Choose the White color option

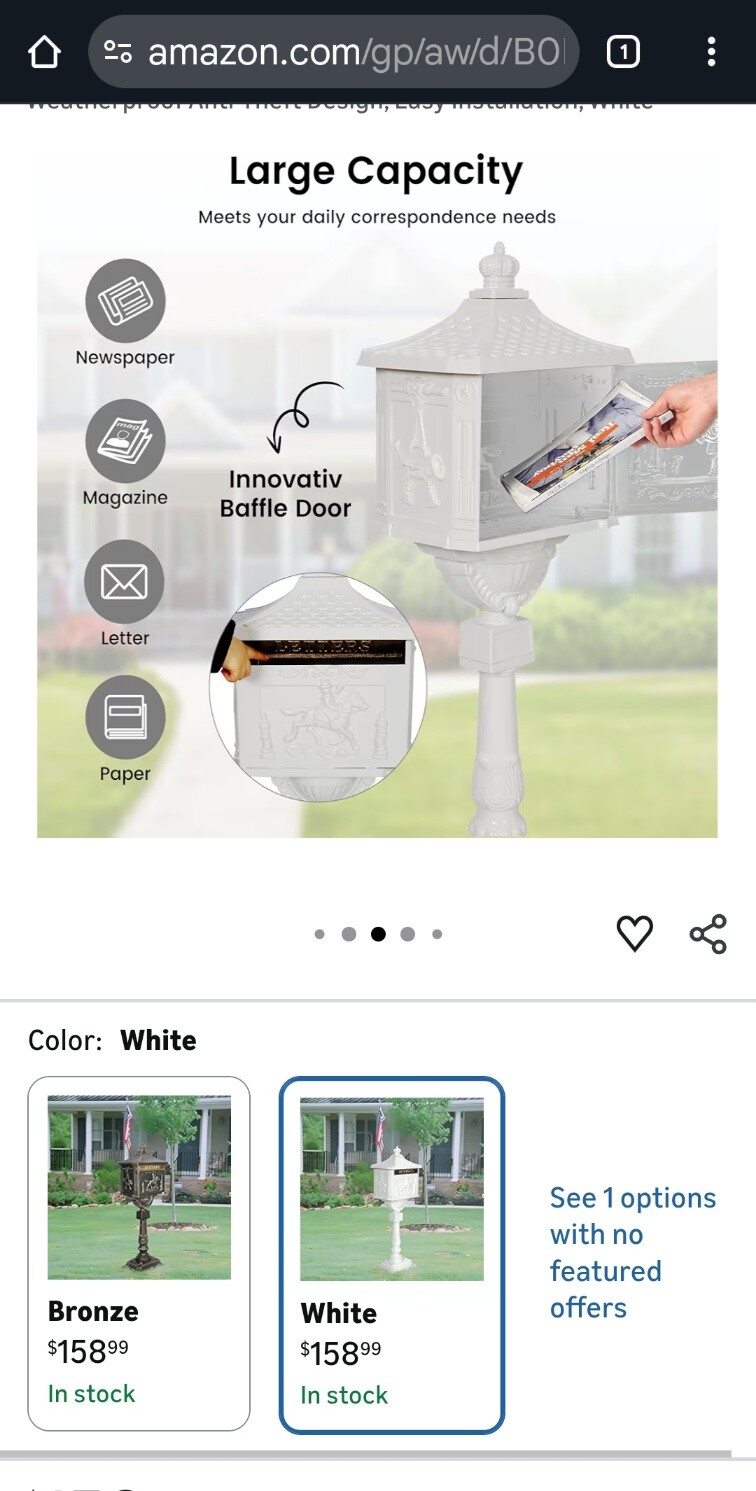pyautogui.click(x=392, y=1255)
